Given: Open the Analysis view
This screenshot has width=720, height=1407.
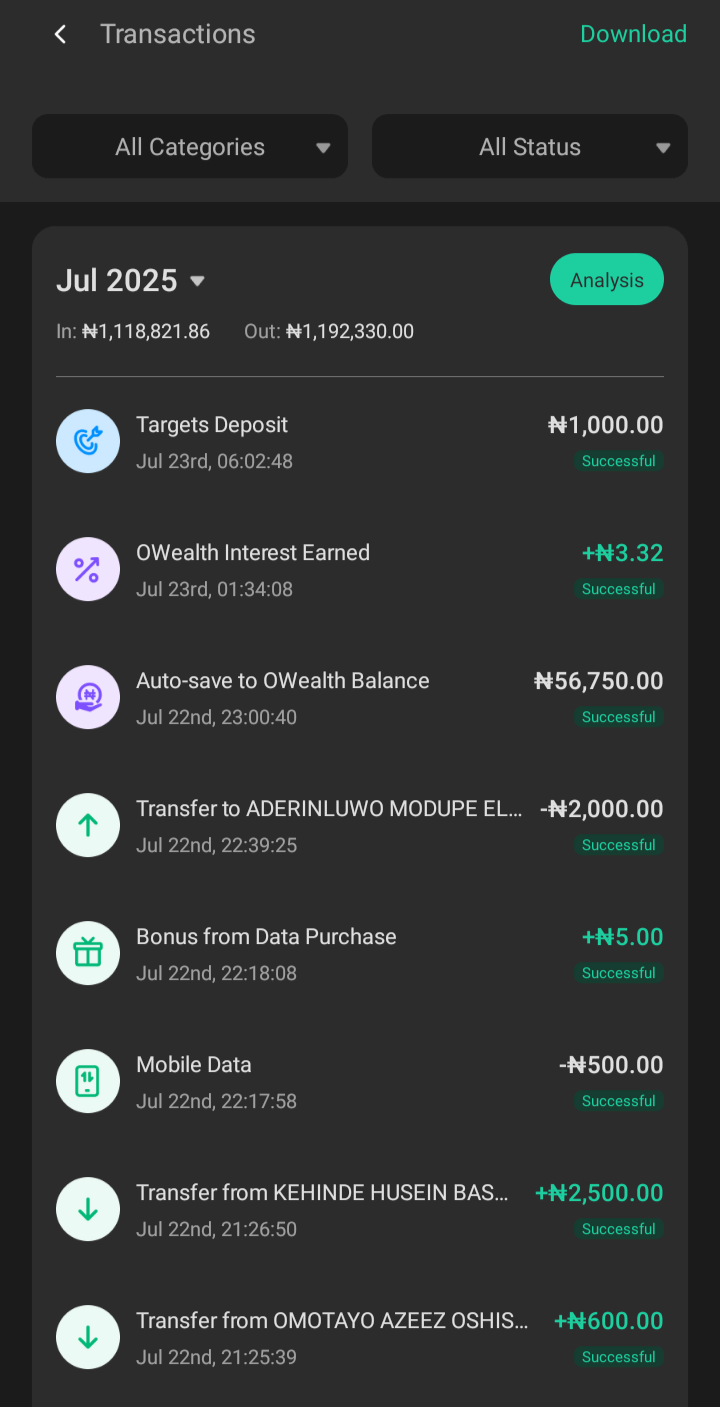Looking at the screenshot, I should point(606,279).
